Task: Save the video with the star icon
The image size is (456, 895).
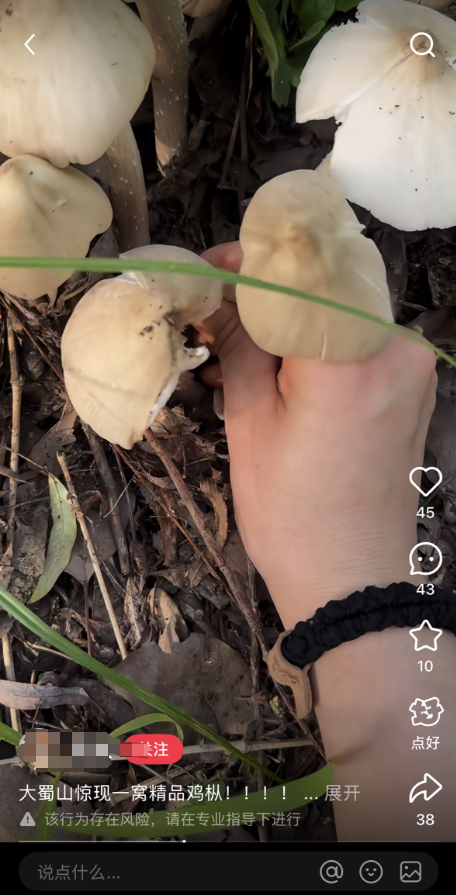Action: 426,635
